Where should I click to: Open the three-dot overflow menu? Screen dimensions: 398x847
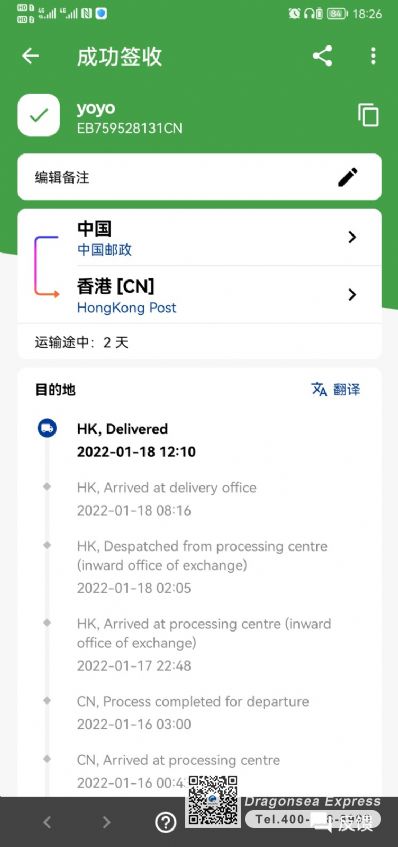point(373,56)
